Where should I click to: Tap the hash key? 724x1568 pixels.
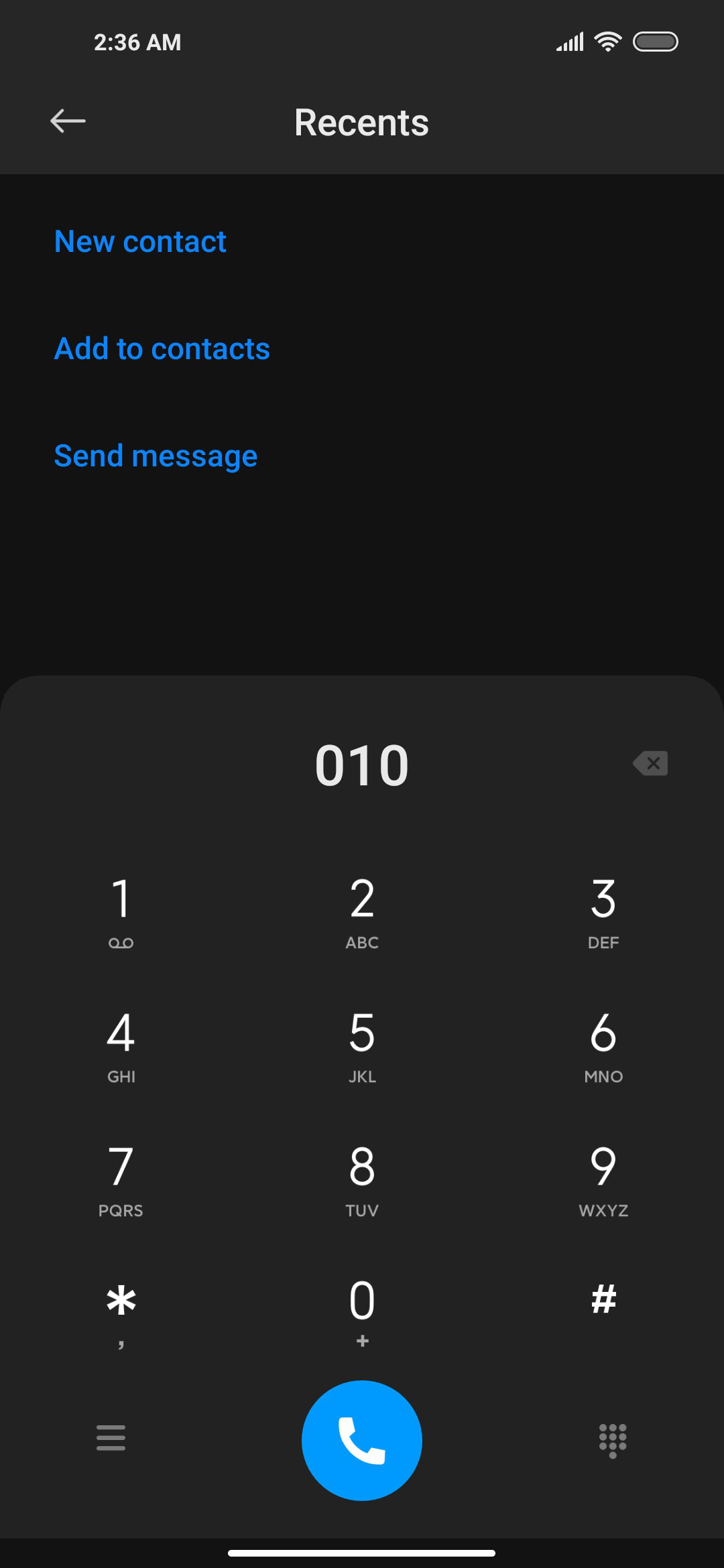603,1313
